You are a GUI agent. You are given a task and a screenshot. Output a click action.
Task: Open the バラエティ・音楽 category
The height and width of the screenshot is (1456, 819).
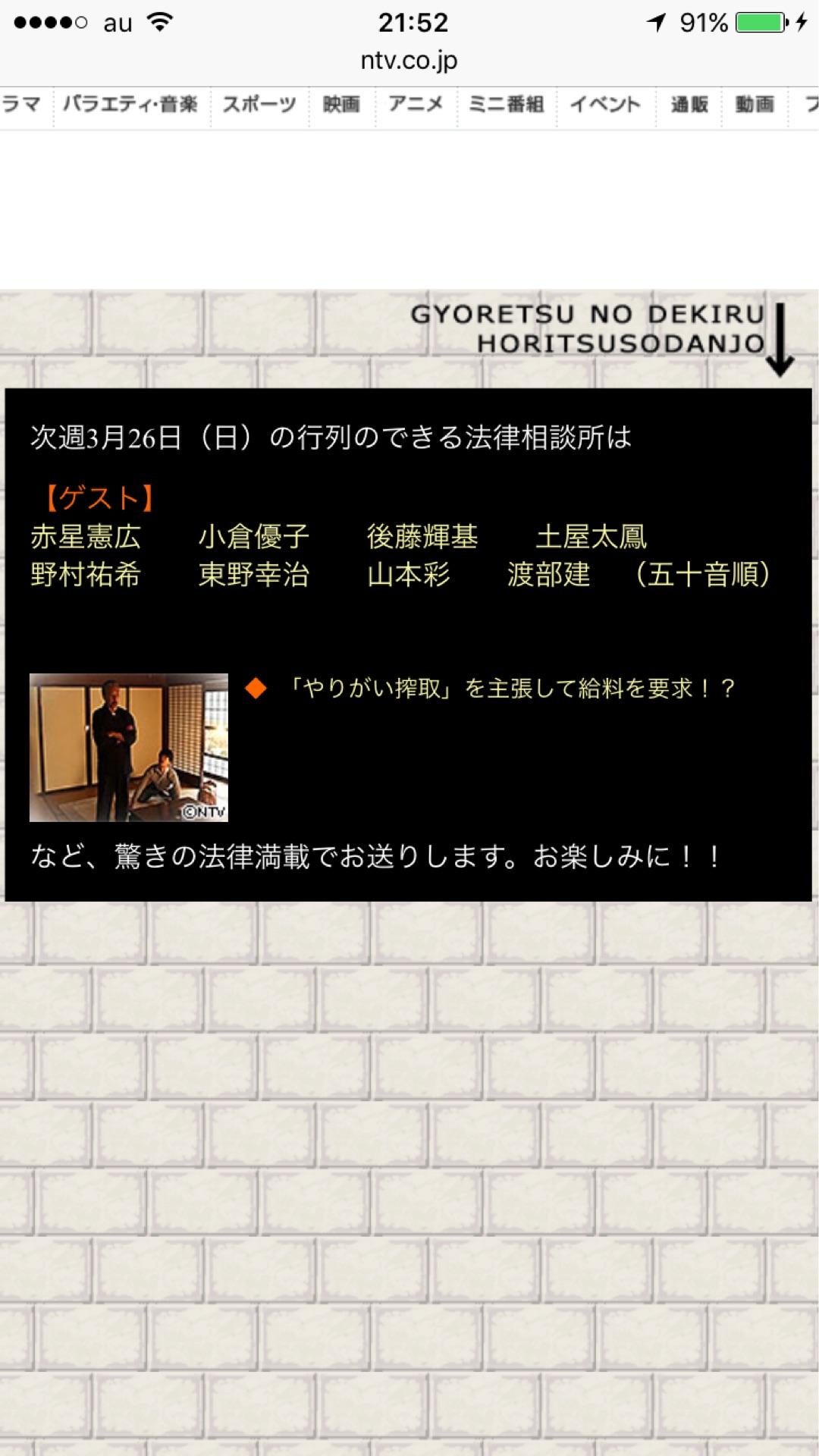tap(130, 105)
